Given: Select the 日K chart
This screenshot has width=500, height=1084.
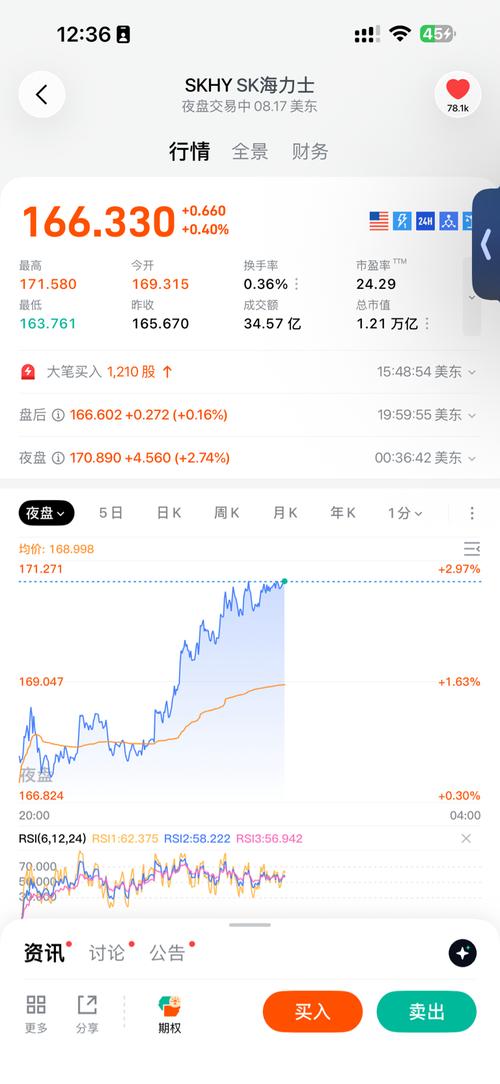Looking at the screenshot, I should tap(169, 513).
